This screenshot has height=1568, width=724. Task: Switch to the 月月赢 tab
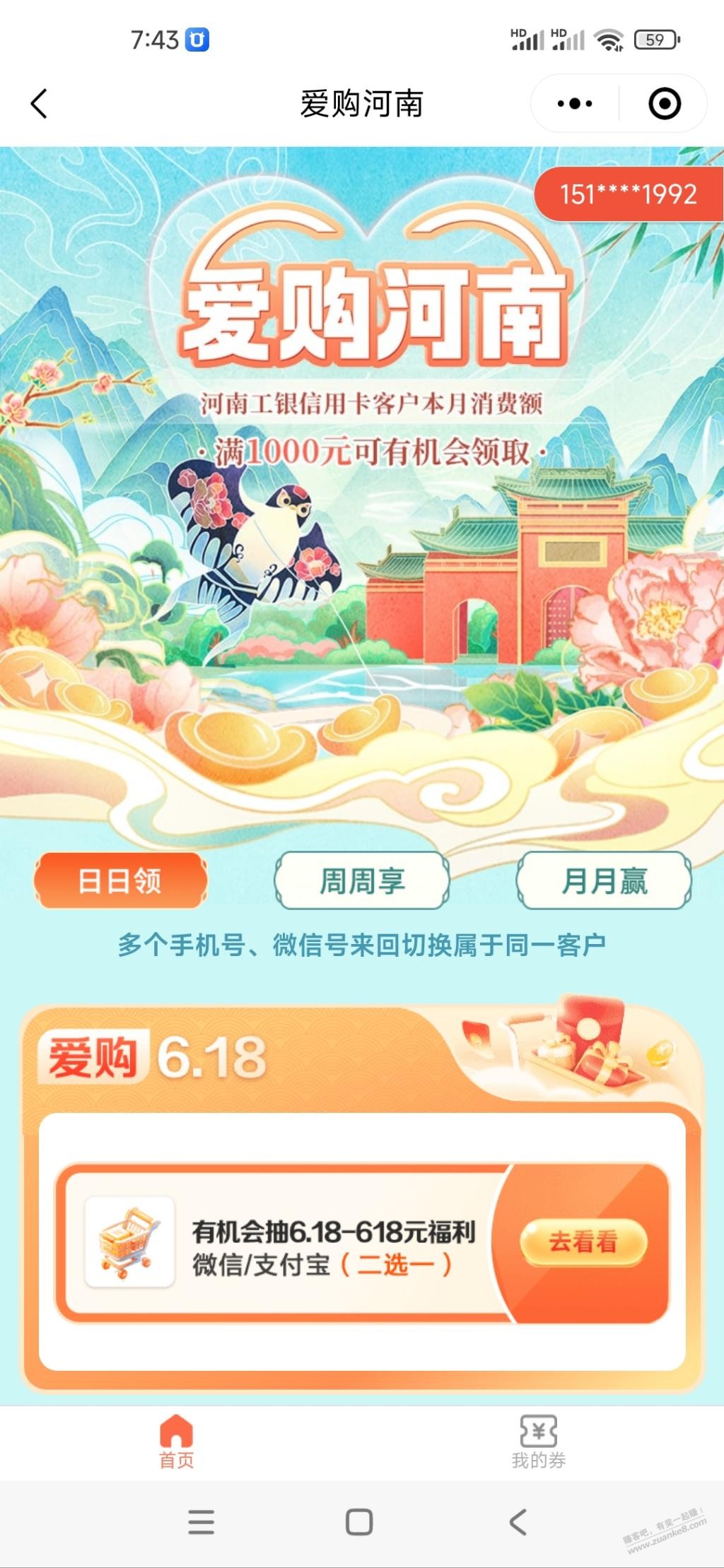(x=604, y=880)
